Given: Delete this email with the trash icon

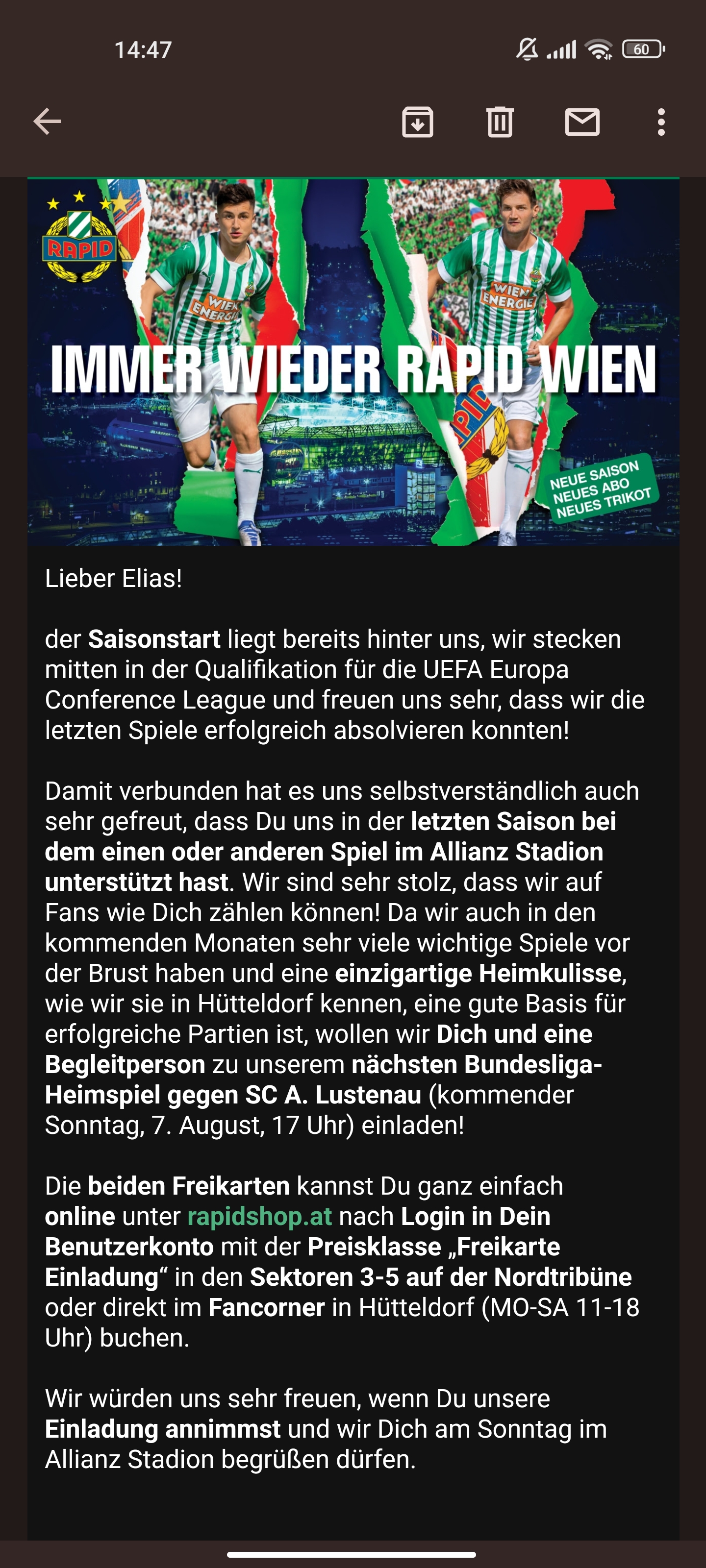Looking at the screenshot, I should [x=500, y=122].
